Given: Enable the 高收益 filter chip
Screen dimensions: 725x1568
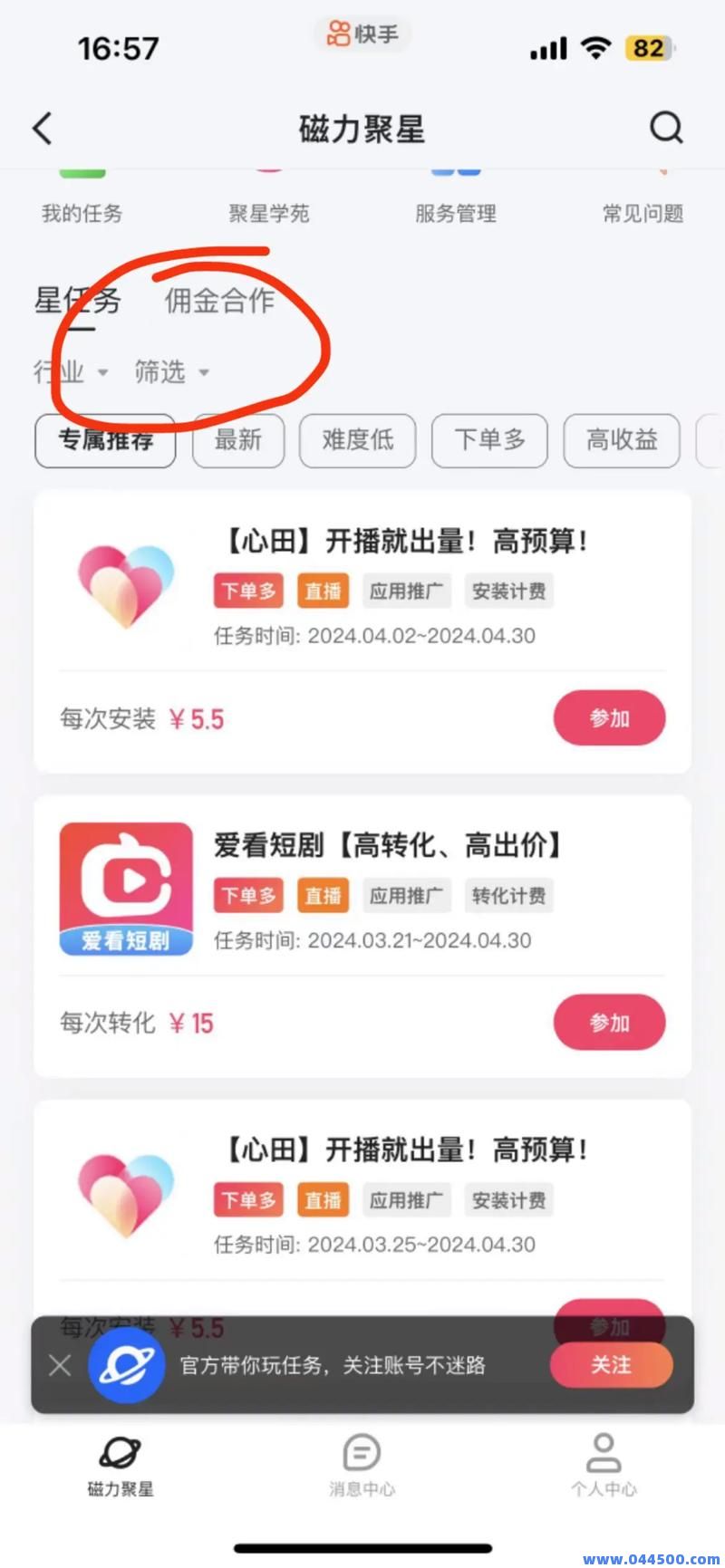Looking at the screenshot, I should coord(621,441).
